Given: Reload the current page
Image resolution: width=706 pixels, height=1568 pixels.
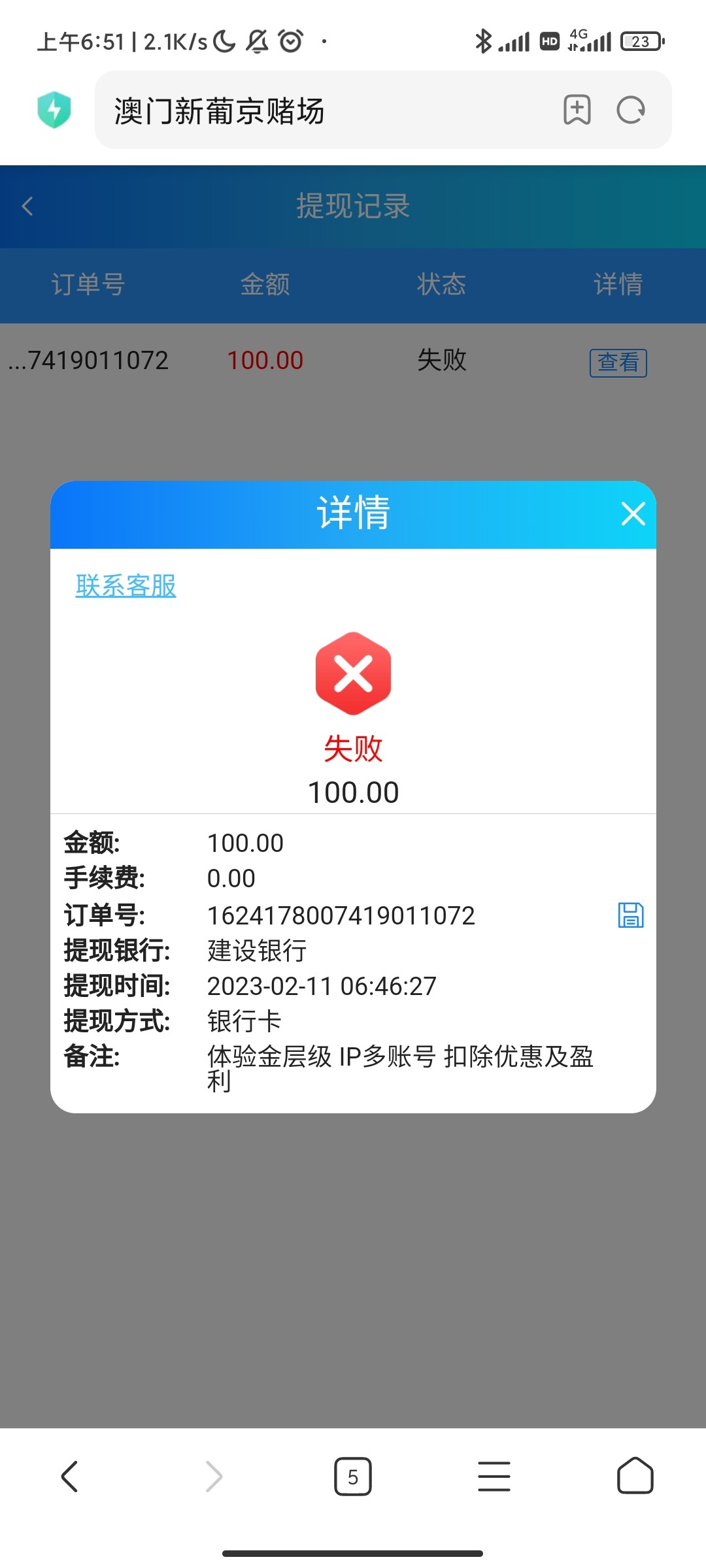Looking at the screenshot, I should (x=631, y=110).
